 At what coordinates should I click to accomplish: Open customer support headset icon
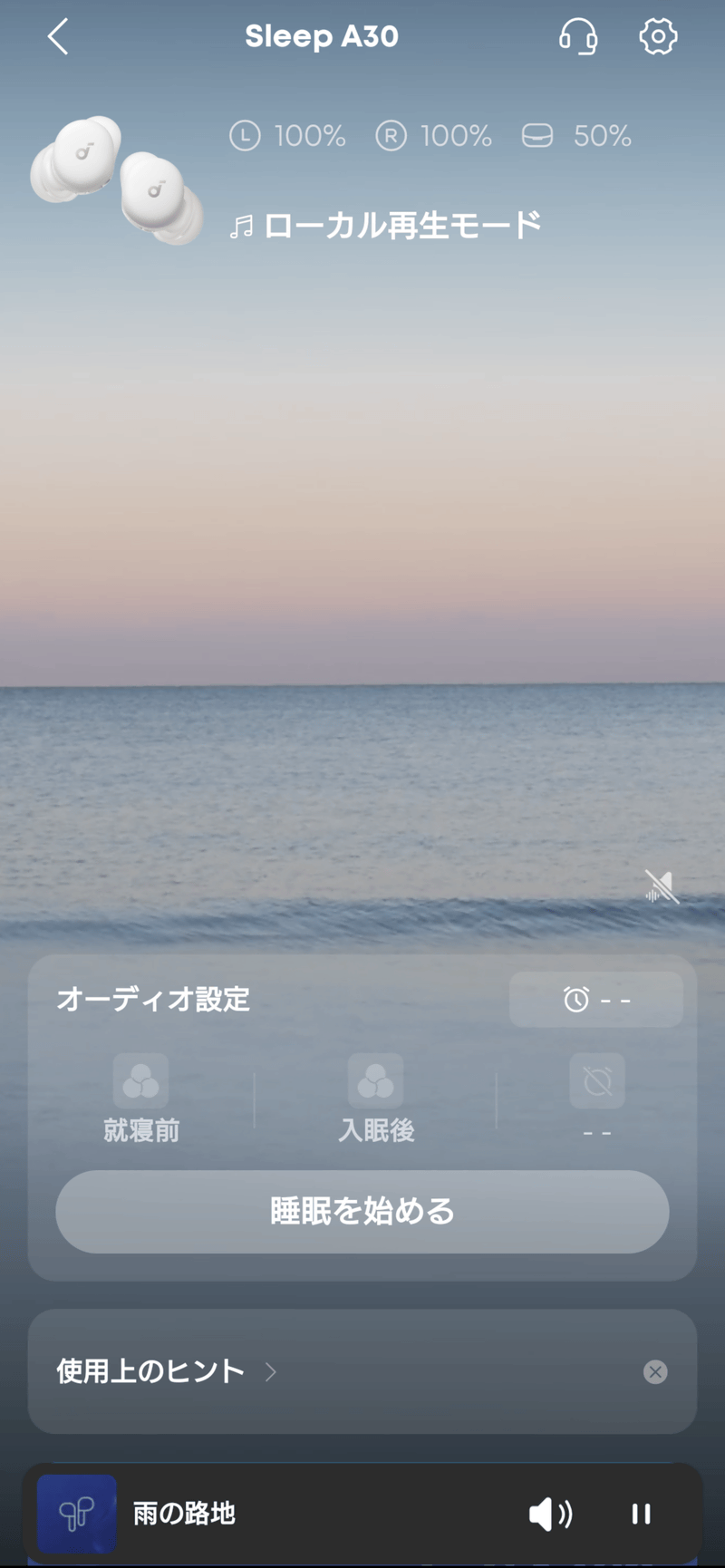pyautogui.click(x=577, y=37)
